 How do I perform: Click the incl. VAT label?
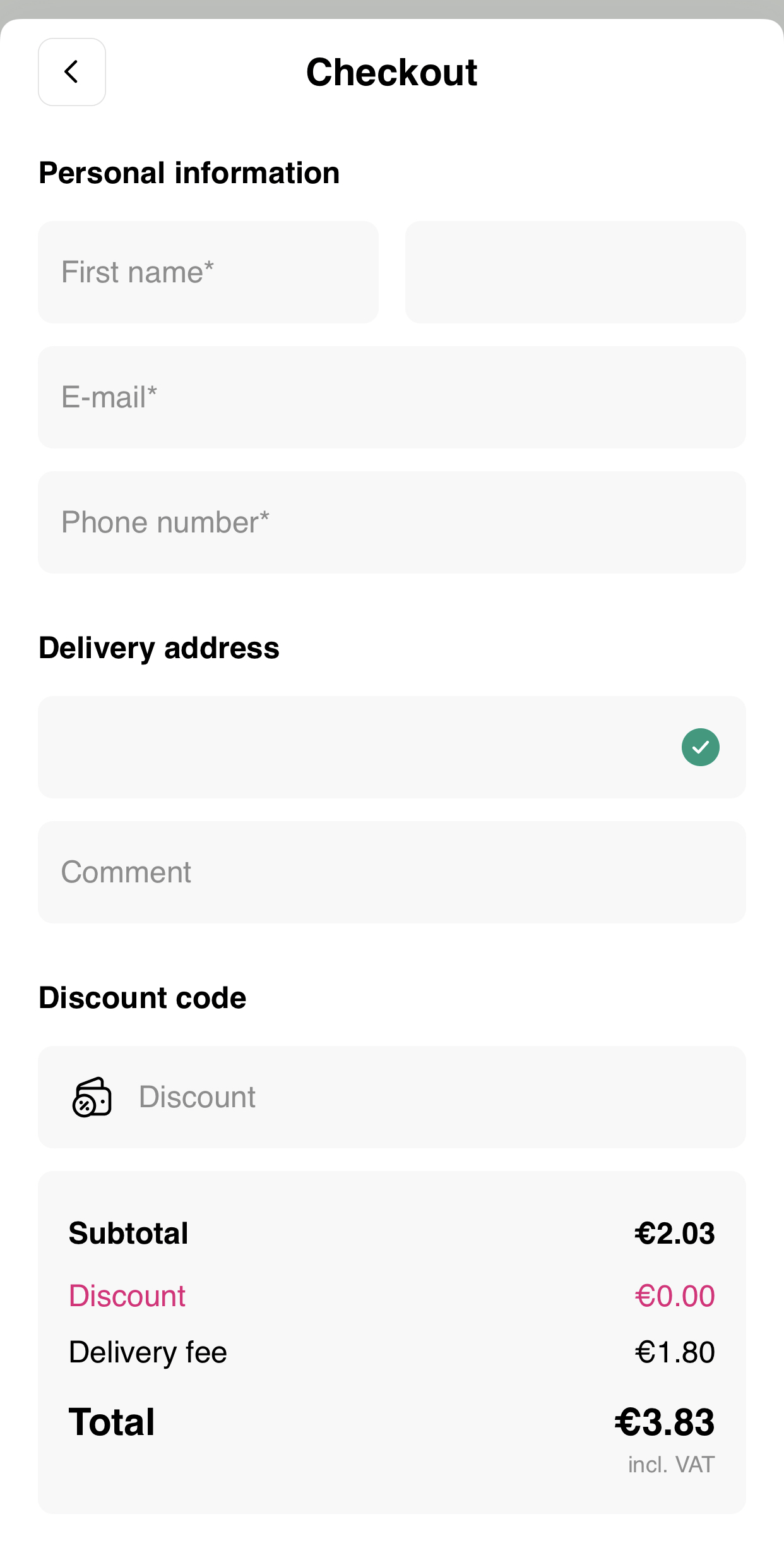click(671, 1465)
